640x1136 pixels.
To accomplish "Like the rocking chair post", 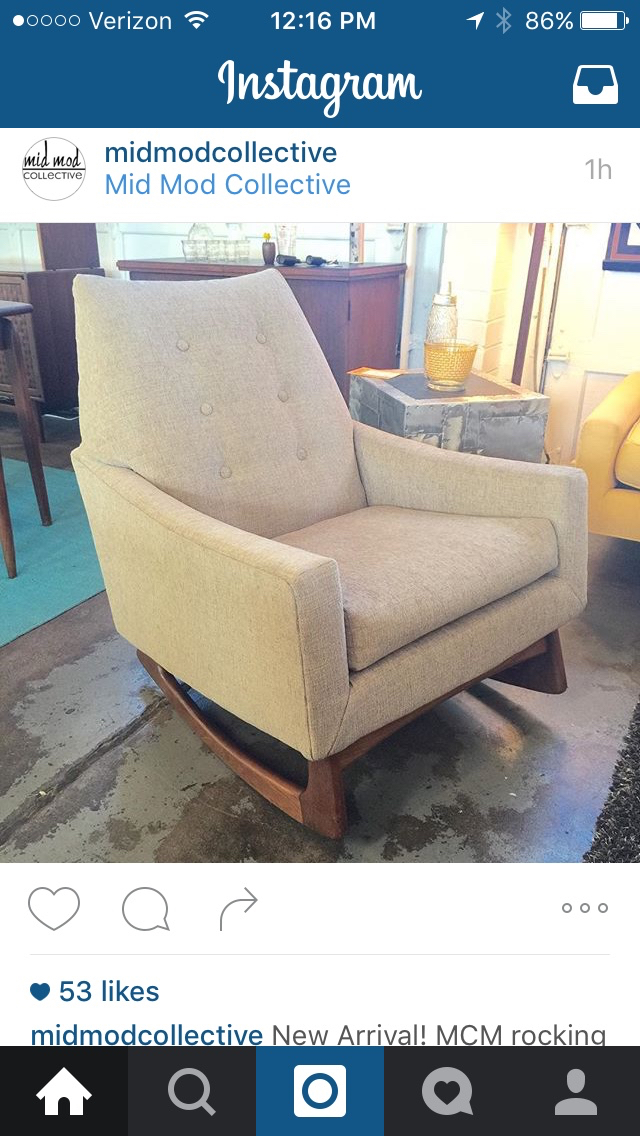I will pyautogui.click(x=54, y=908).
